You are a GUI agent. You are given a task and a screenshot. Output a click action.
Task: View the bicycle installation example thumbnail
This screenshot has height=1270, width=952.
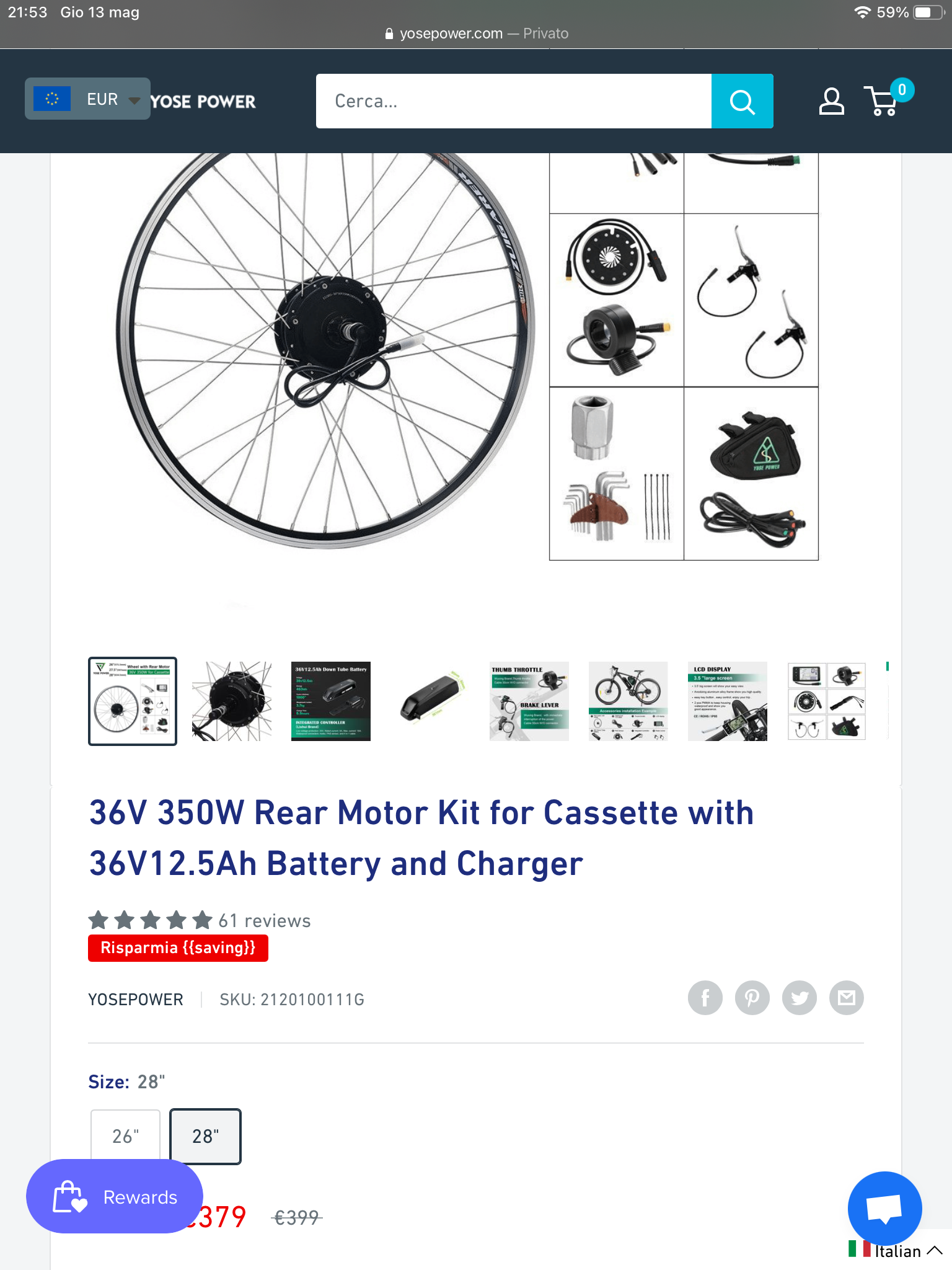628,701
